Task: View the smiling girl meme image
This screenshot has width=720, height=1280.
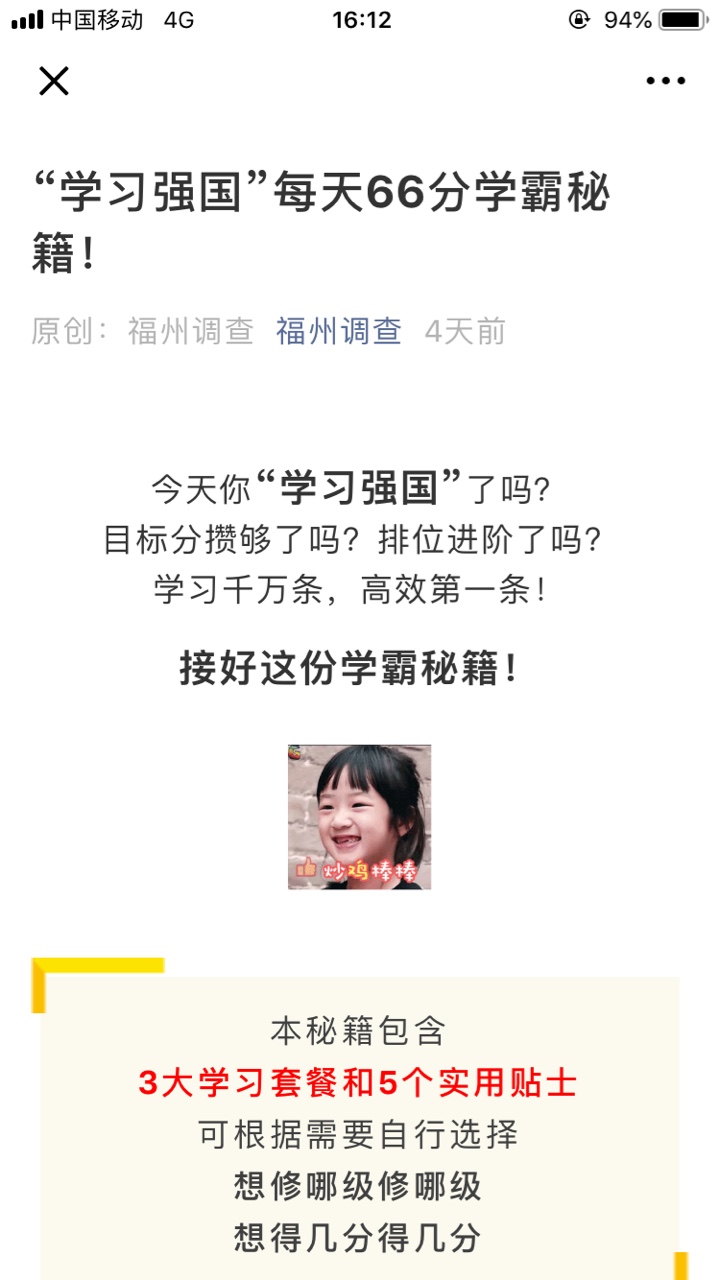Action: click(360, 816)
